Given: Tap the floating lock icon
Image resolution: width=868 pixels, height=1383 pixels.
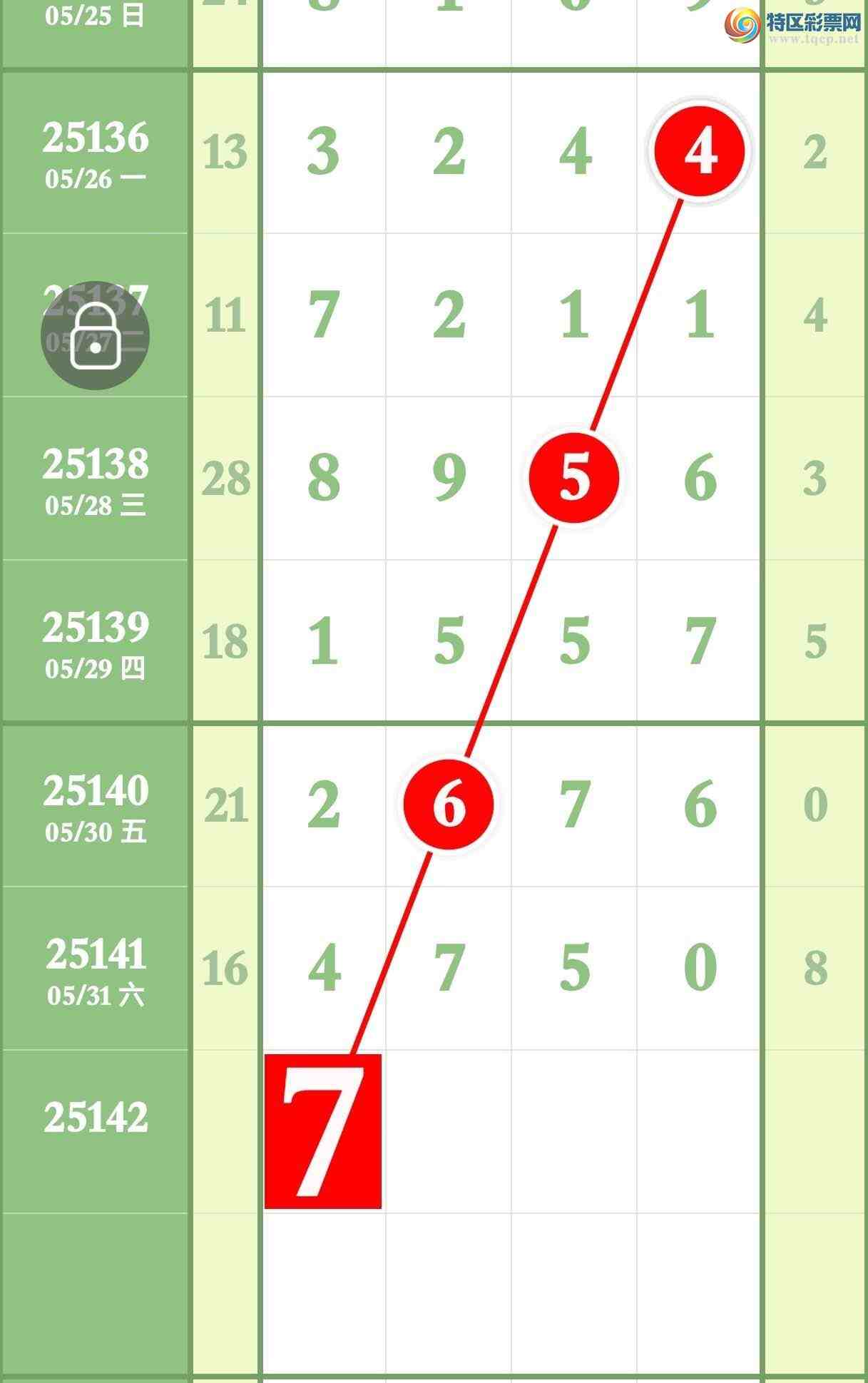Looking at the screenshot, I should pyautogui.click(x=95, y=335).
